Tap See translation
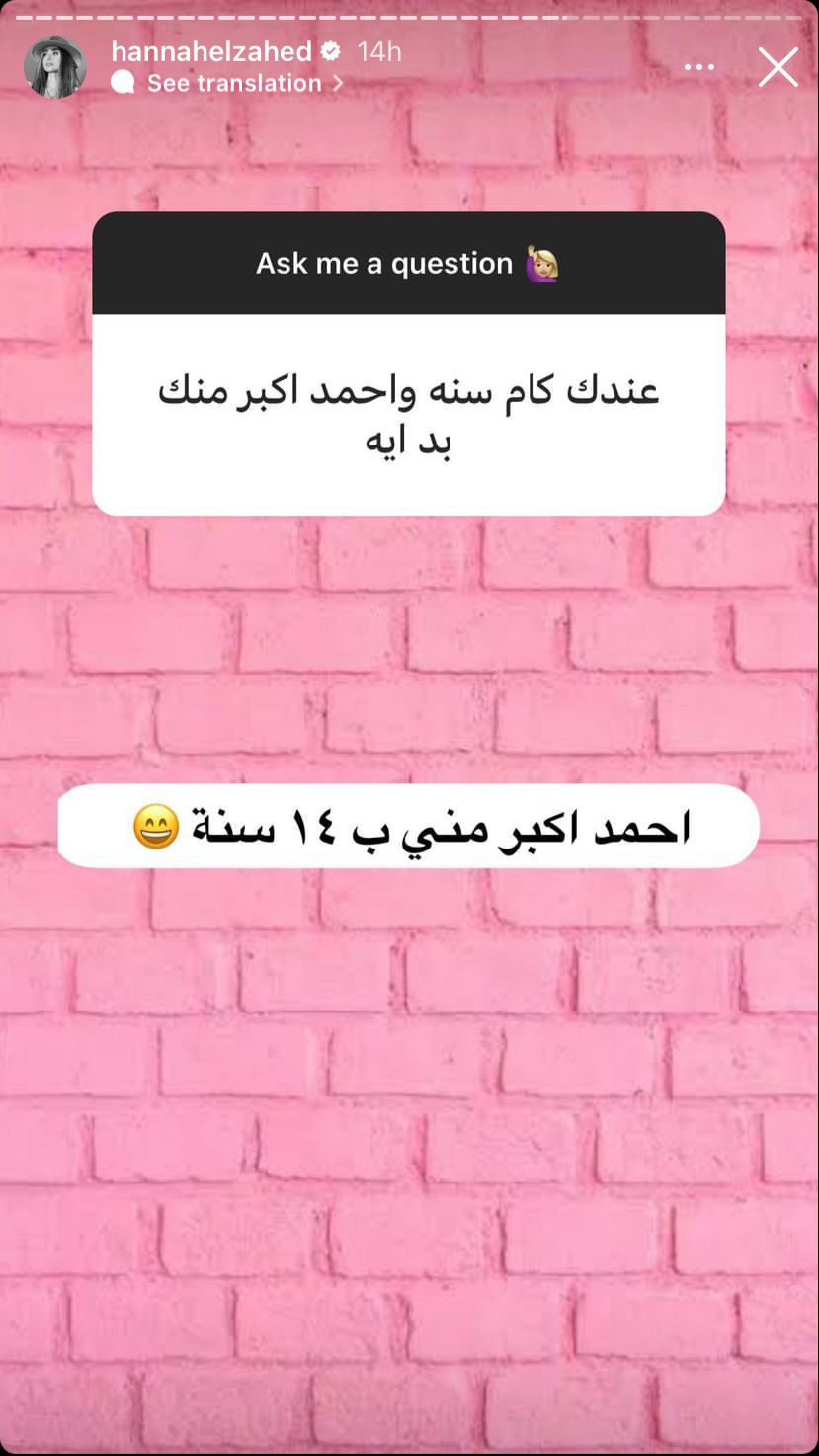819x1456 pixels. tap(234, 84)
